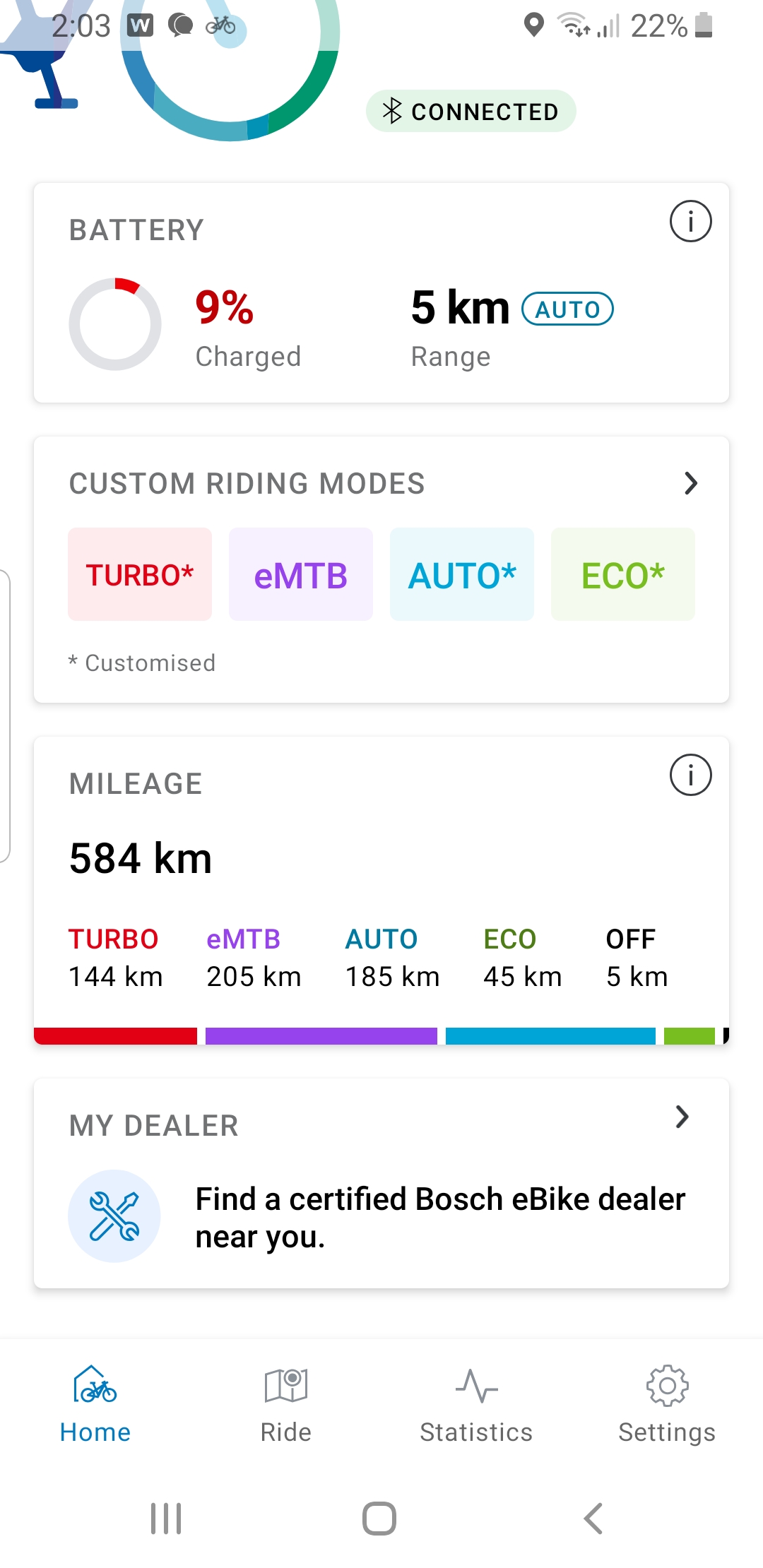Select the AUTO* riding mode button
This screenshot has height=1568, width=763.
point(461,574)
